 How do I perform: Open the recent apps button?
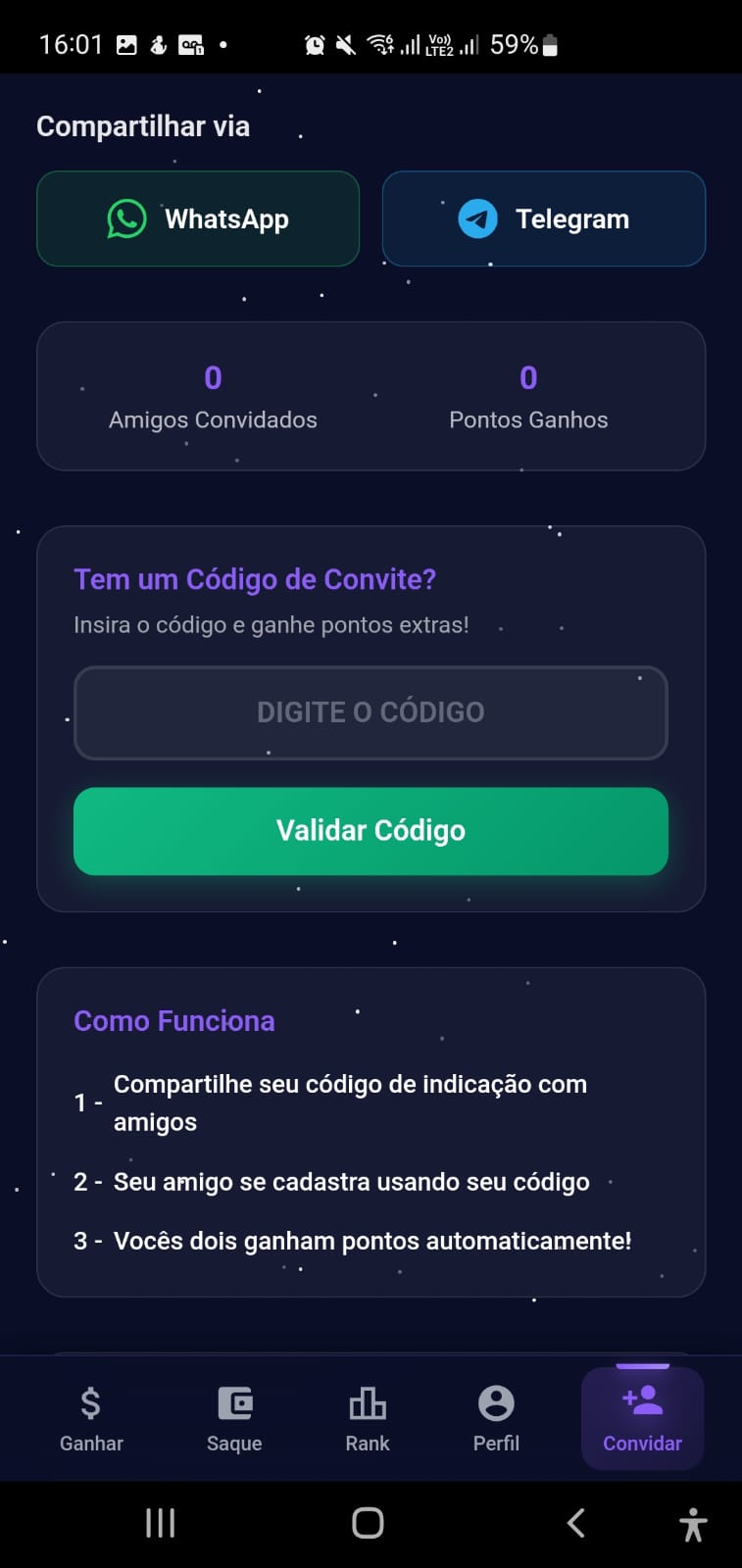159,1523
